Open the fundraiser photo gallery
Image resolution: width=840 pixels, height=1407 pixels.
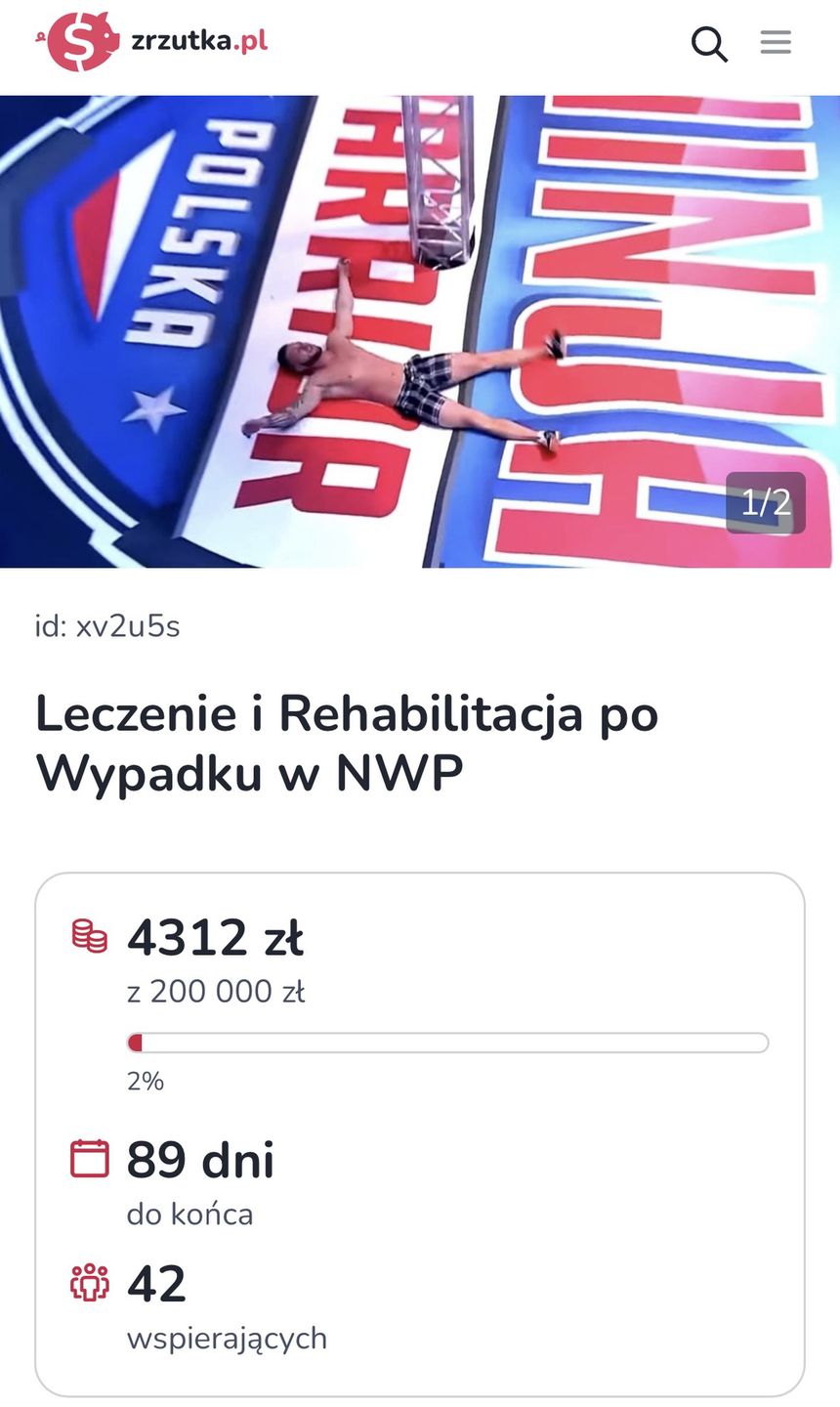point(420,330)
